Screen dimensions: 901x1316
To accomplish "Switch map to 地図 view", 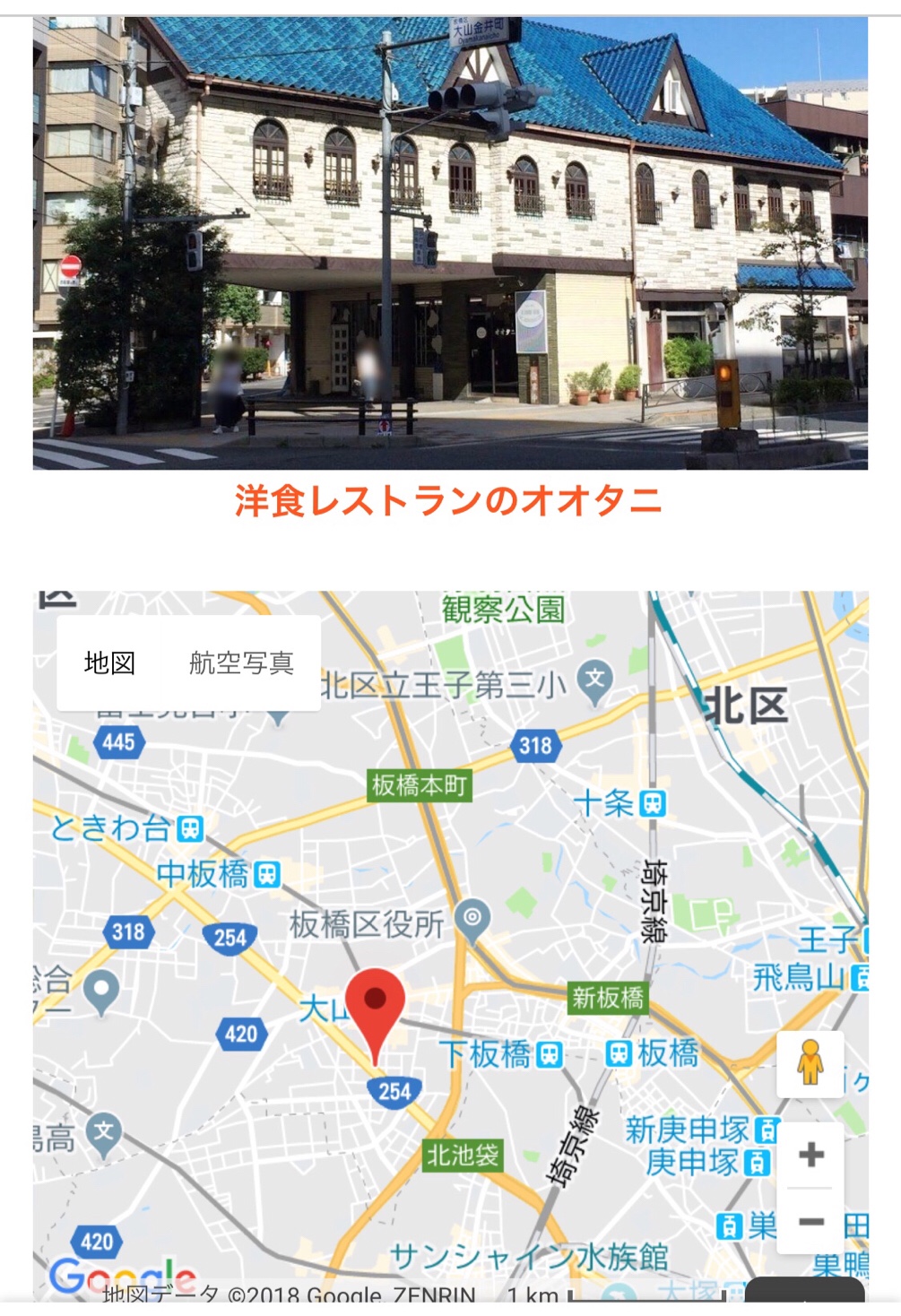I will pos(109,663).
